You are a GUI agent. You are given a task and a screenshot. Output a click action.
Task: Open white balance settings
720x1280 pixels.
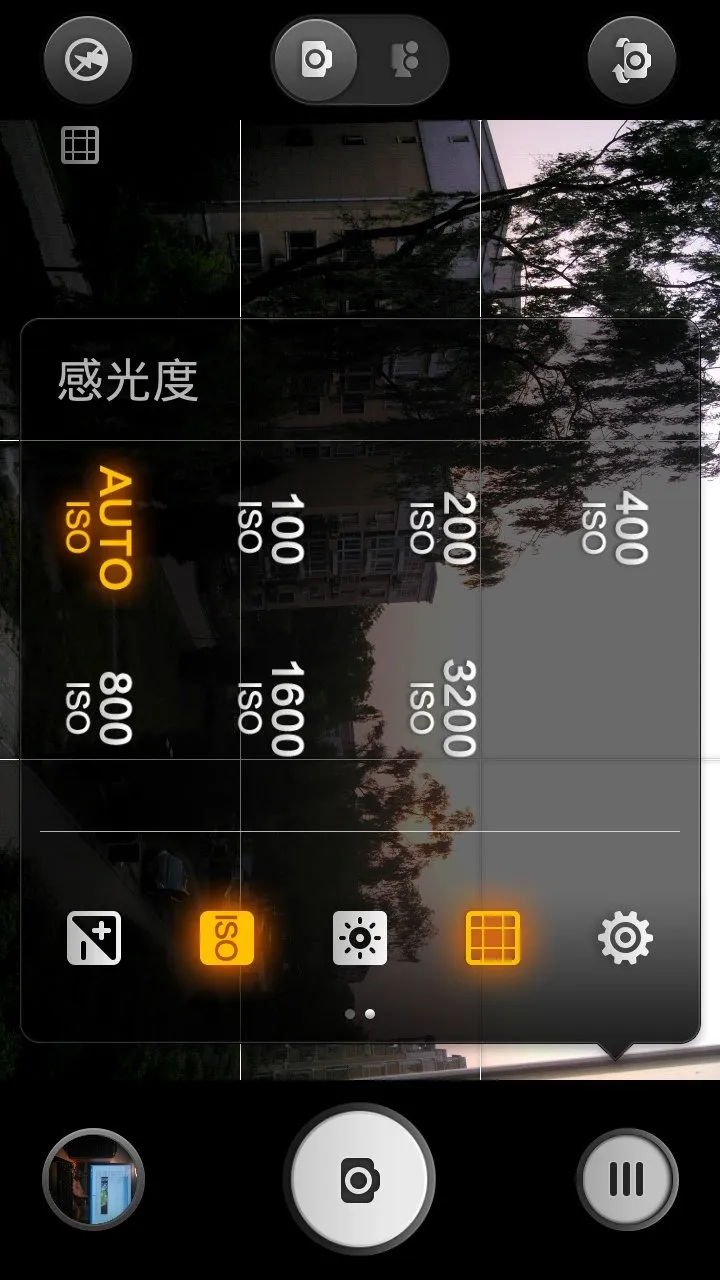click(360, 938)
